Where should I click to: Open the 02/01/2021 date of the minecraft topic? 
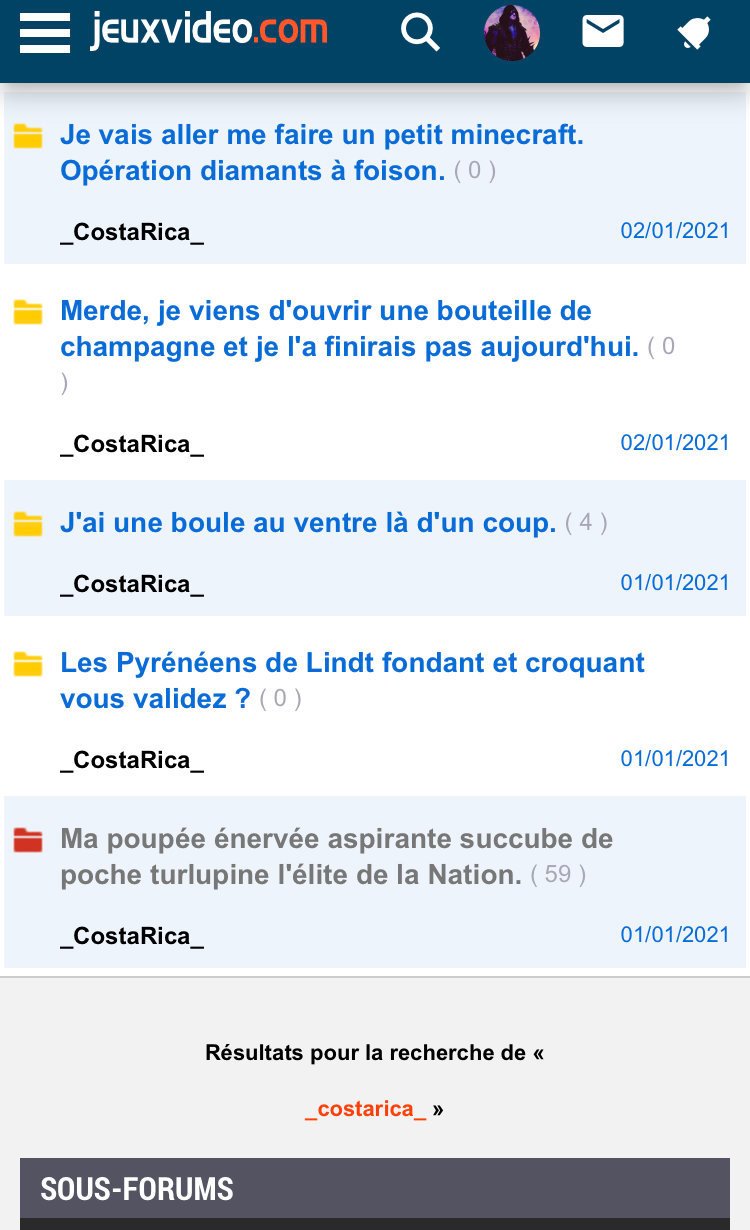[x=675, y=231]
